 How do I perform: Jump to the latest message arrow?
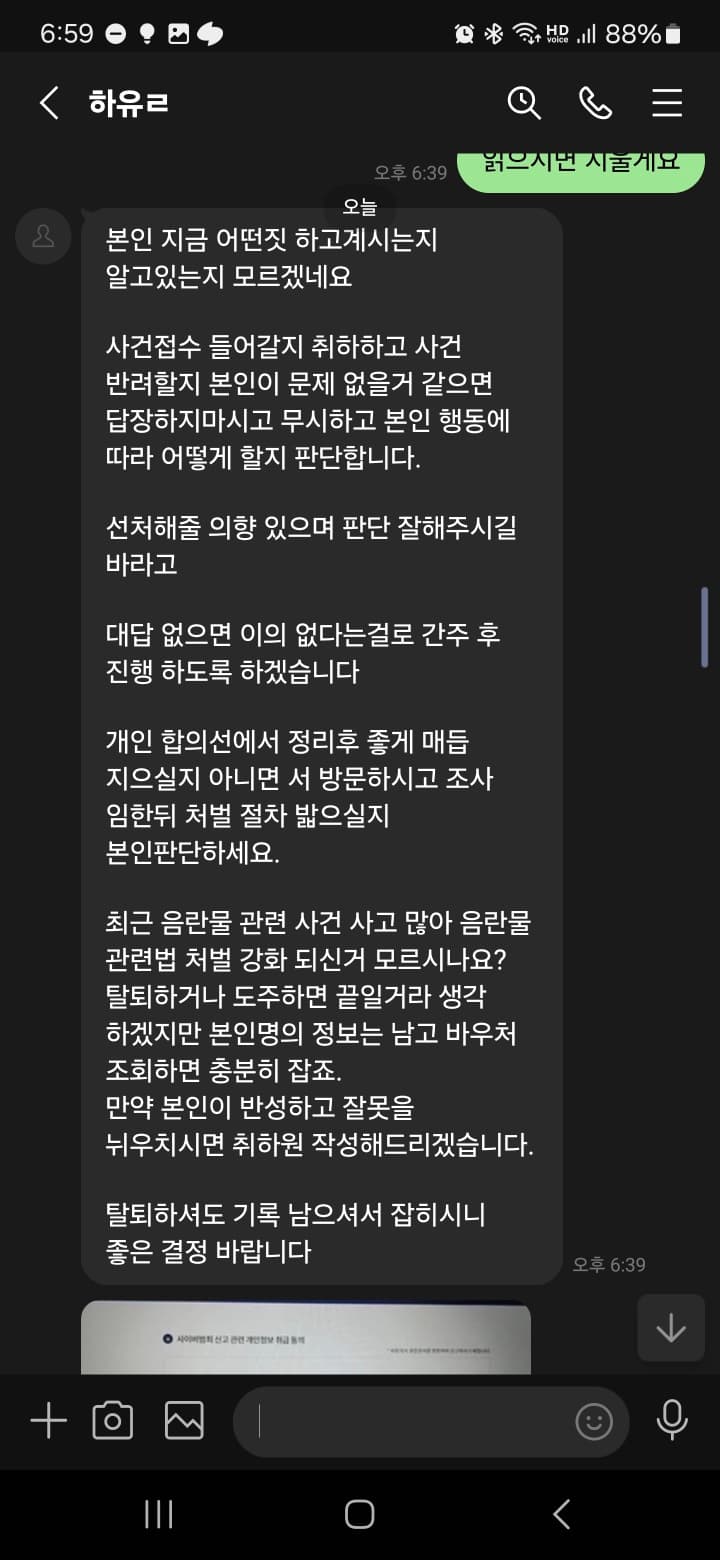click(x=670, y=1327)
